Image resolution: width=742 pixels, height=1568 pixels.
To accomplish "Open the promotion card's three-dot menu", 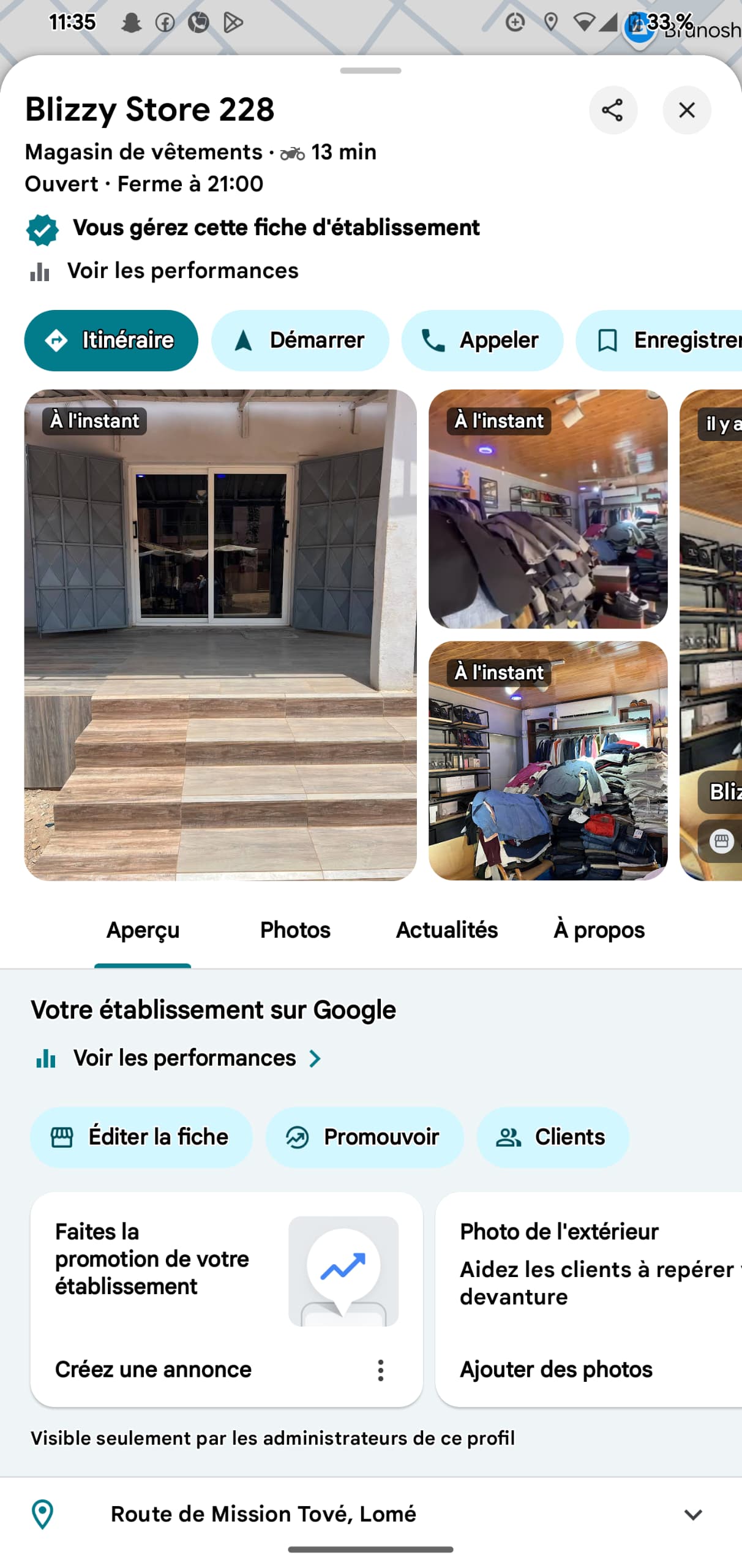I will pos(380,1370).
